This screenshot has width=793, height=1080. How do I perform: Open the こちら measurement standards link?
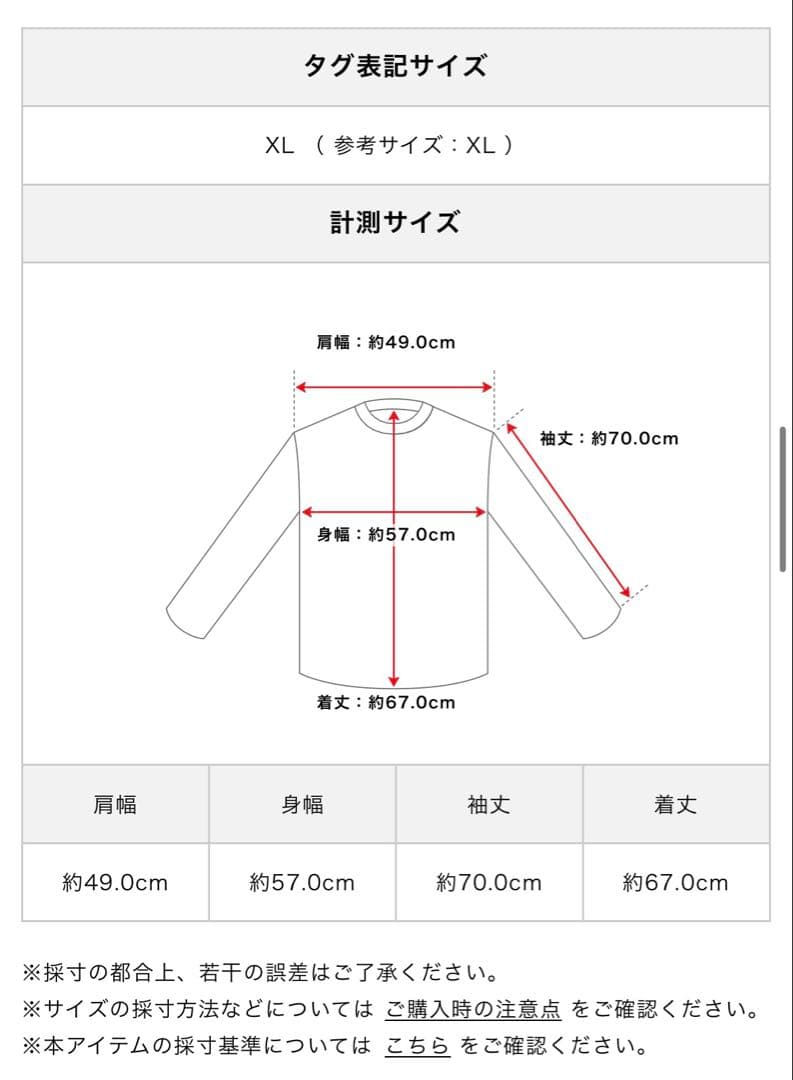(x=417, y=1046)
